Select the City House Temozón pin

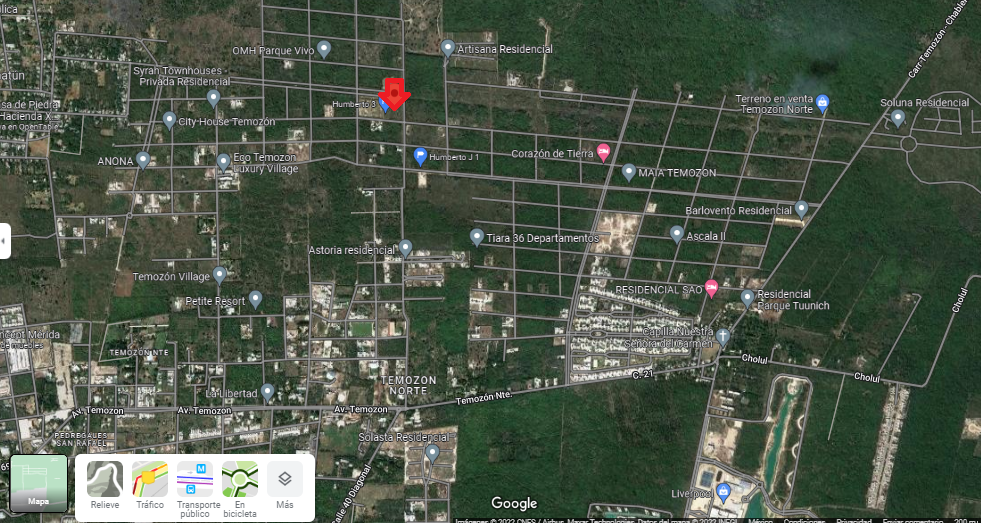tap(170, 120)
